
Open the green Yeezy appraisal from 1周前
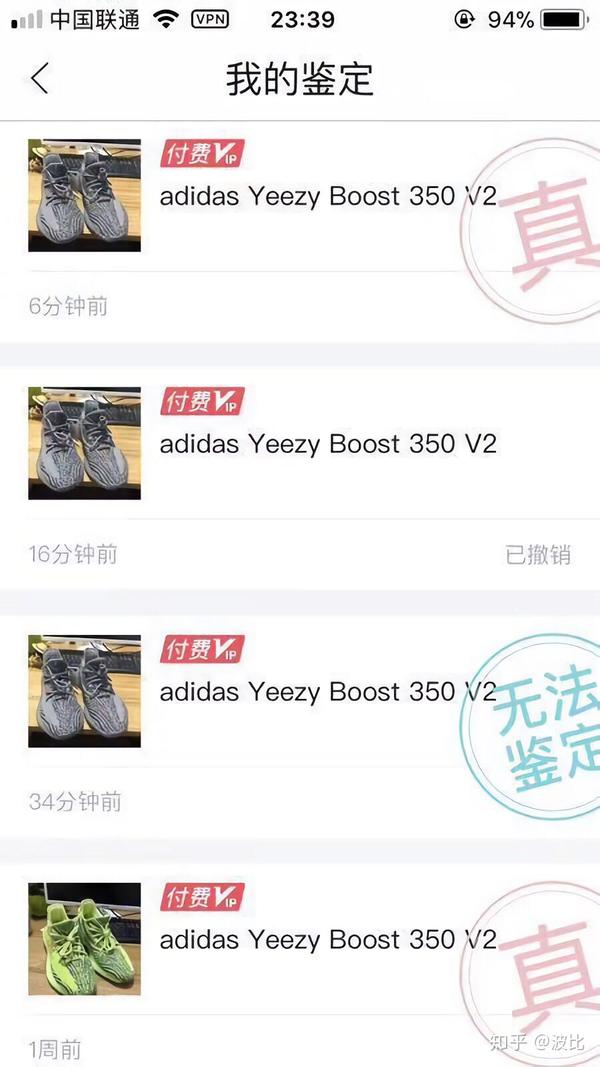(x=328, y=940)
